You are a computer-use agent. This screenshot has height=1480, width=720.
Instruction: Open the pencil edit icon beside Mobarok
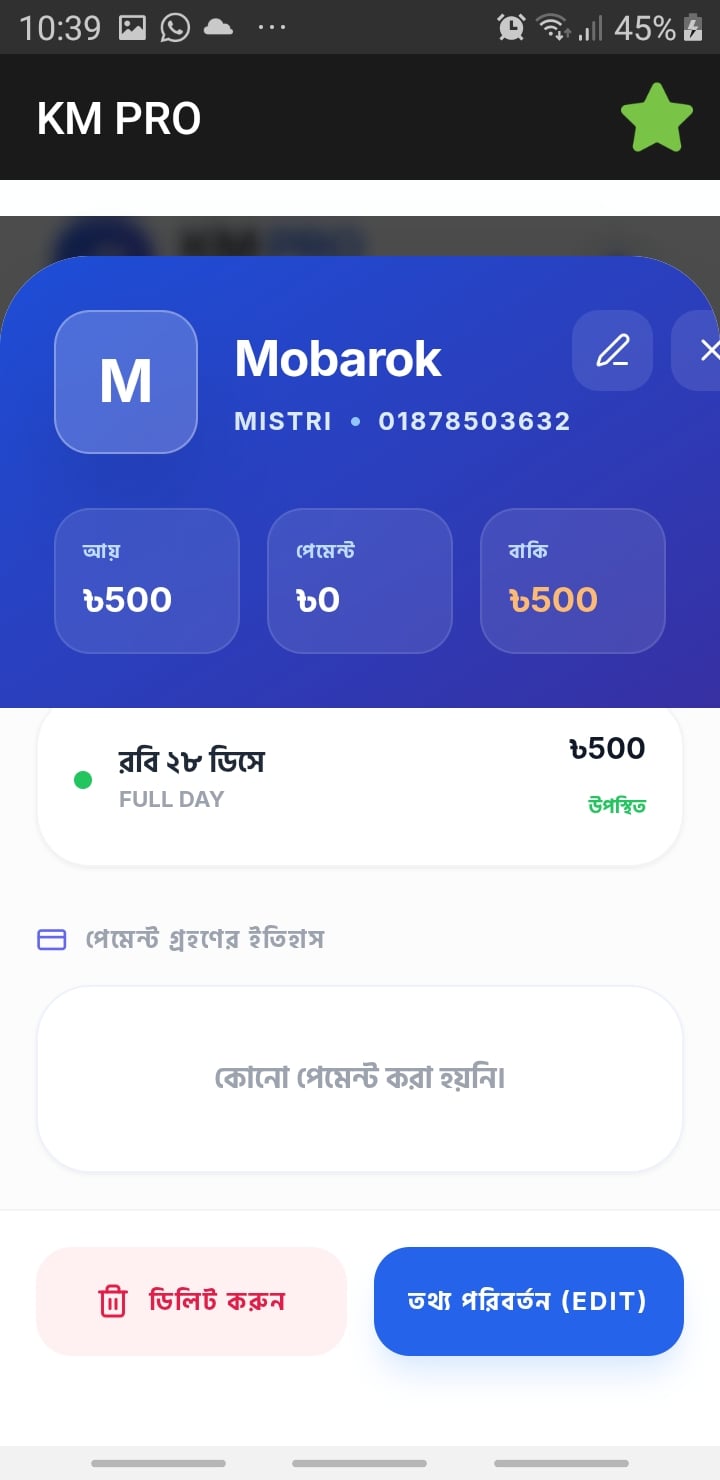[x=612, y=350]
